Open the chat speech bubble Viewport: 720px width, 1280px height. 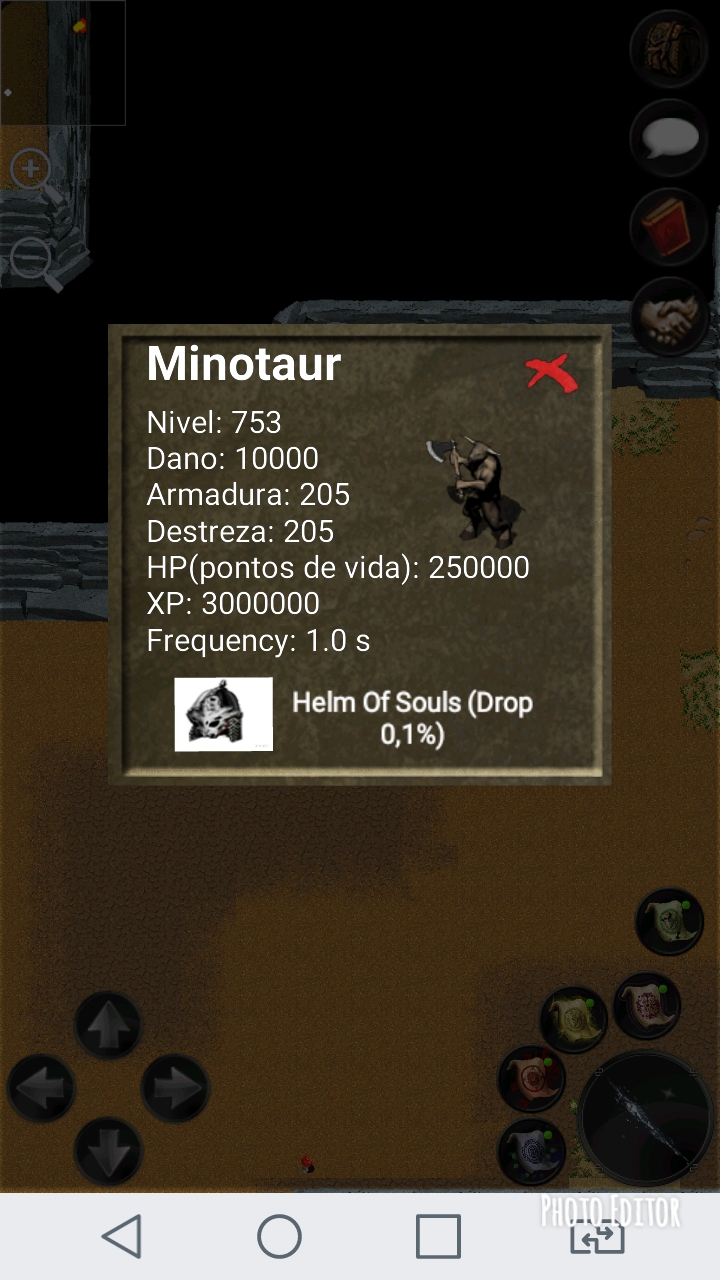pos(668,137)
